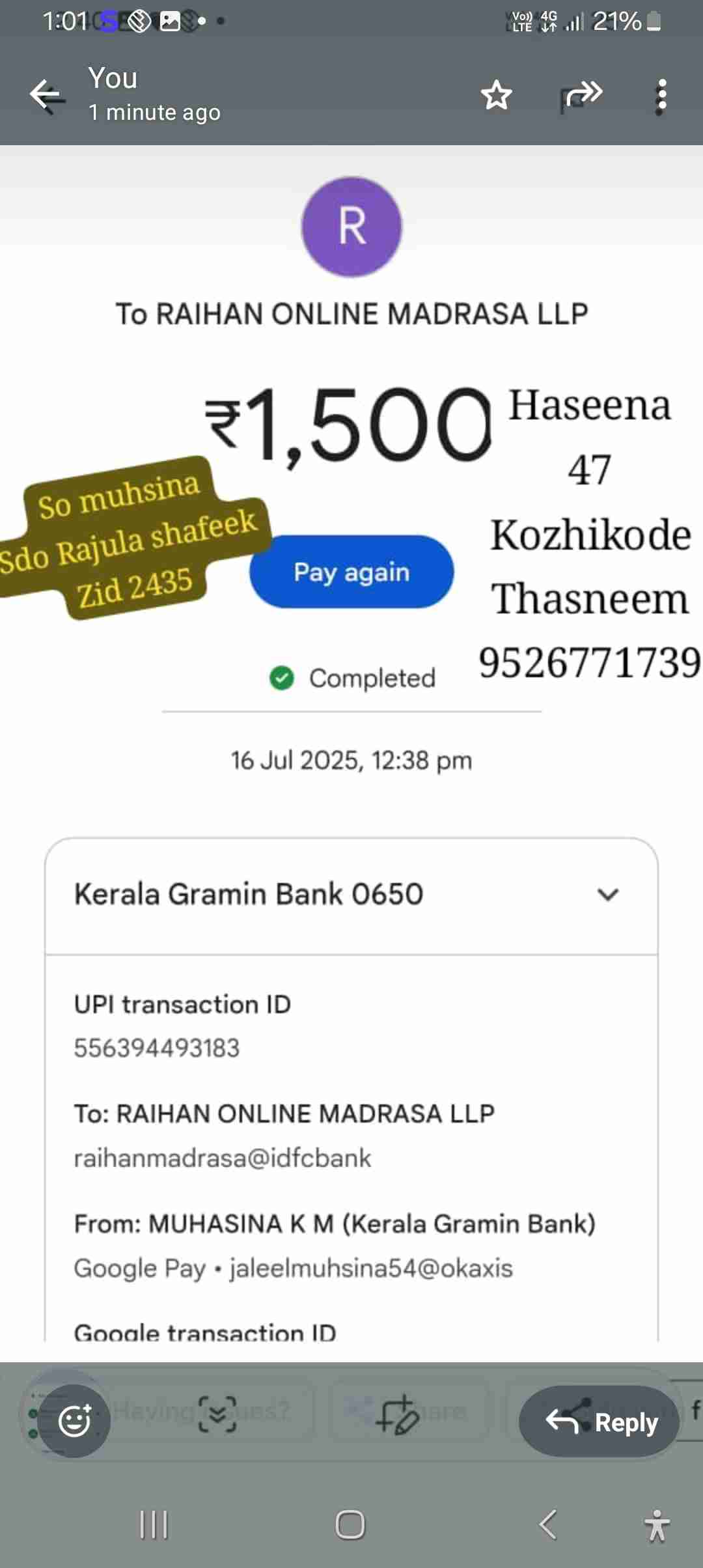Forward this image
This screenshot has height=1568, width=703.
pyautogui.click(x=581, y=96)
